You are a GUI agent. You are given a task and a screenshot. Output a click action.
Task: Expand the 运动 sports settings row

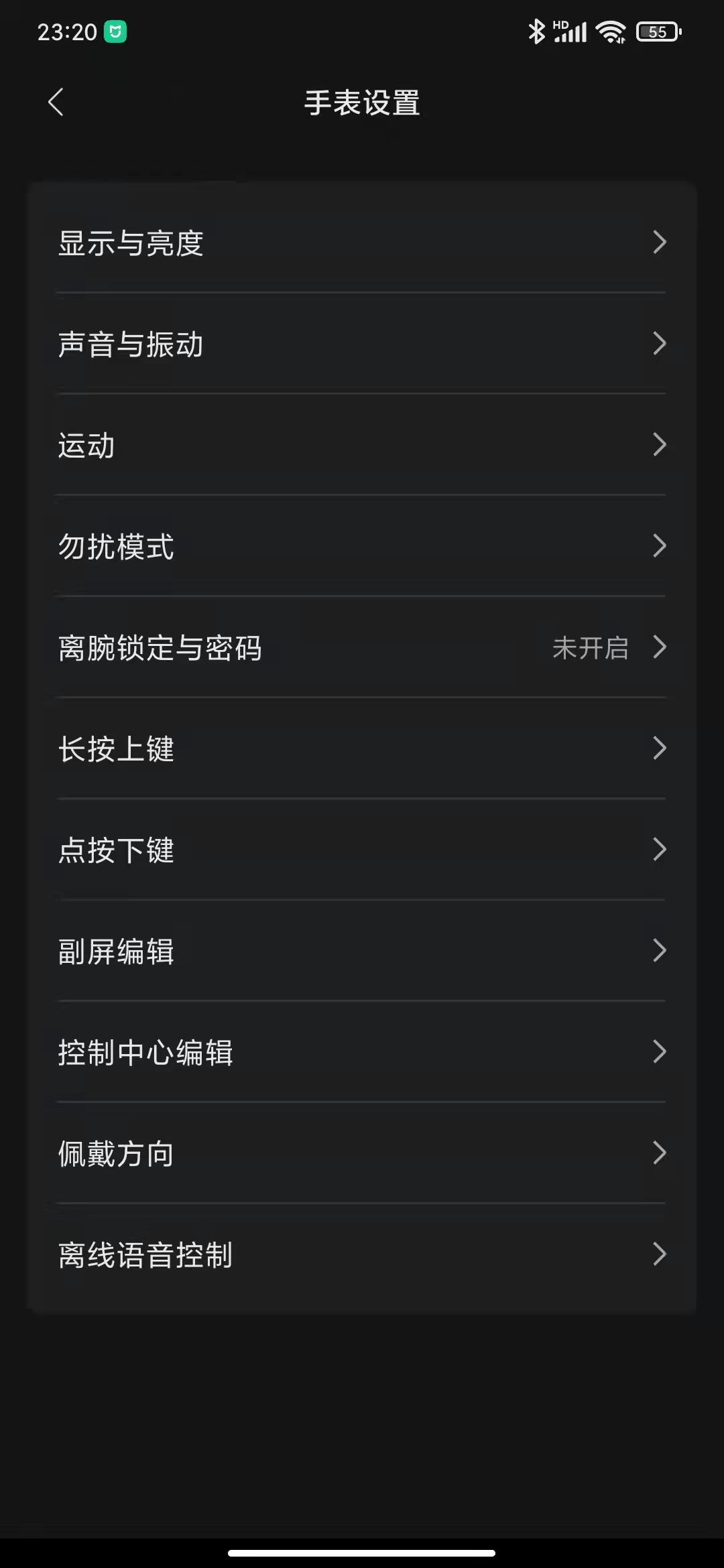[x=362, y=446]
